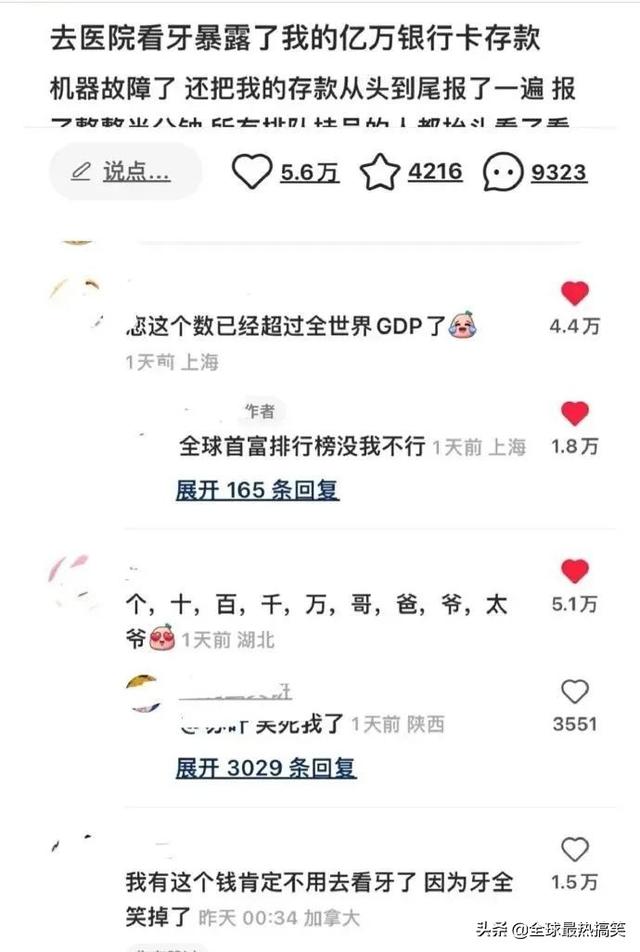Favorite the post using the 4216 star
This screenshot has height=952, width=640.
[x=380, y=172]
